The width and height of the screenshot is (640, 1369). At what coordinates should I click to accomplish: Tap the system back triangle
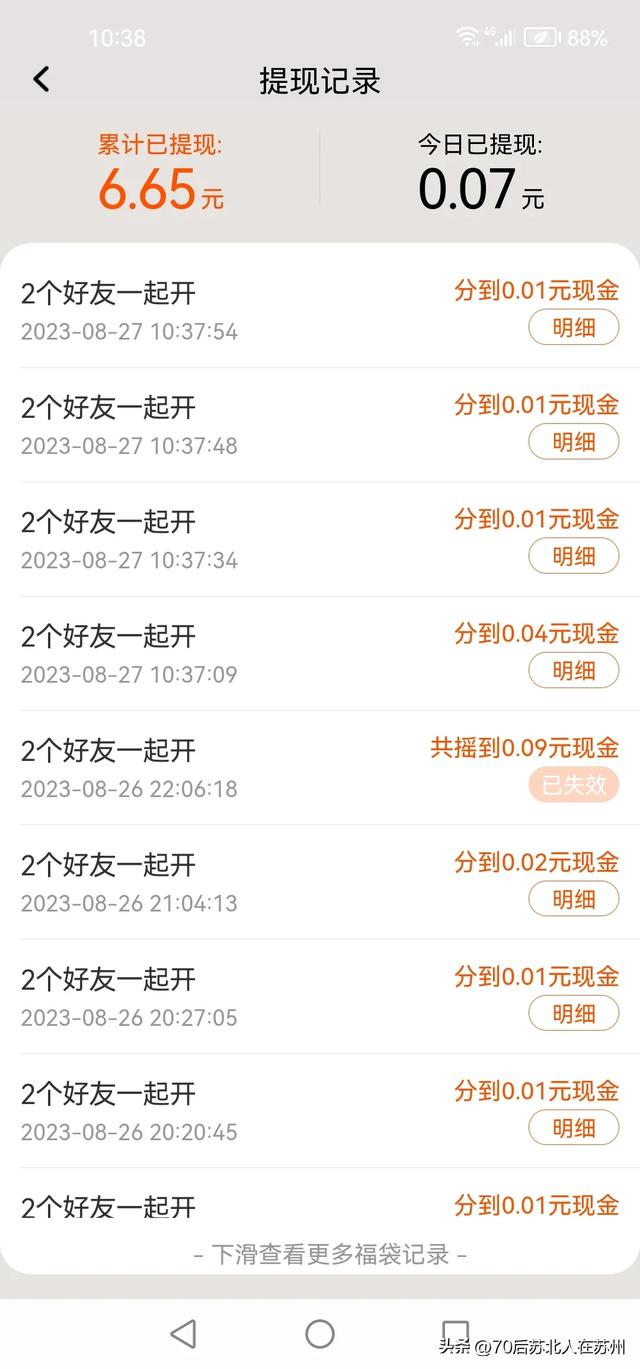pyautogui.click(x=183, y=1333)
